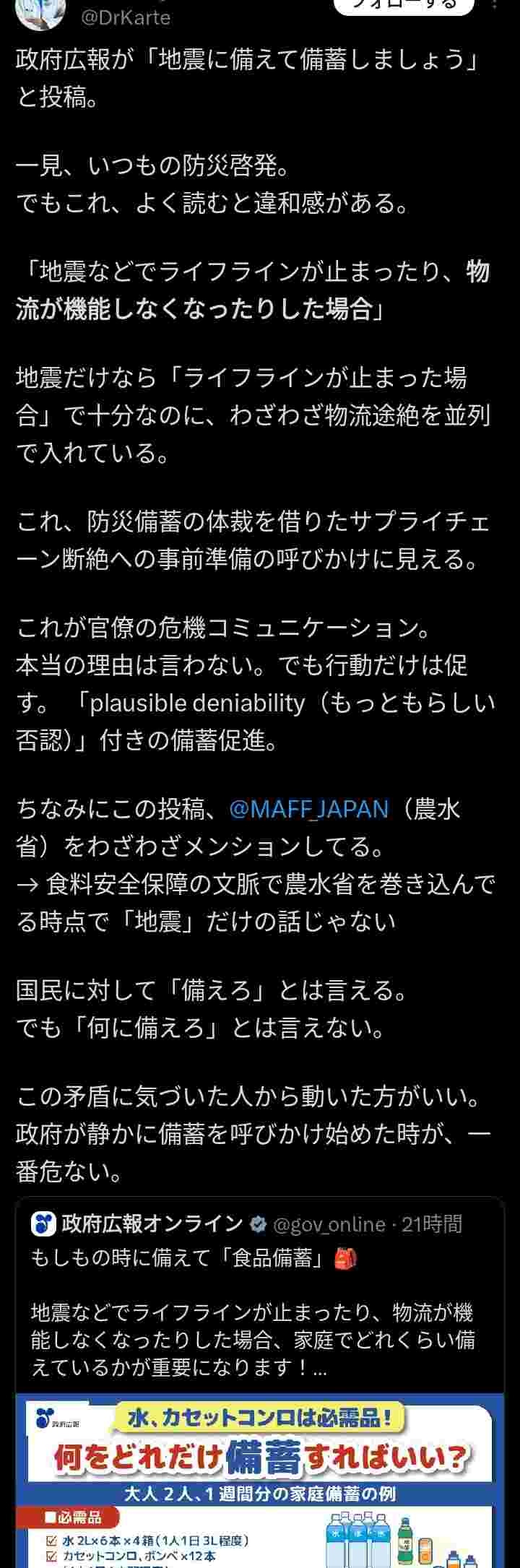Open the @MAFF_JAPAN mention link

point(308,808)
